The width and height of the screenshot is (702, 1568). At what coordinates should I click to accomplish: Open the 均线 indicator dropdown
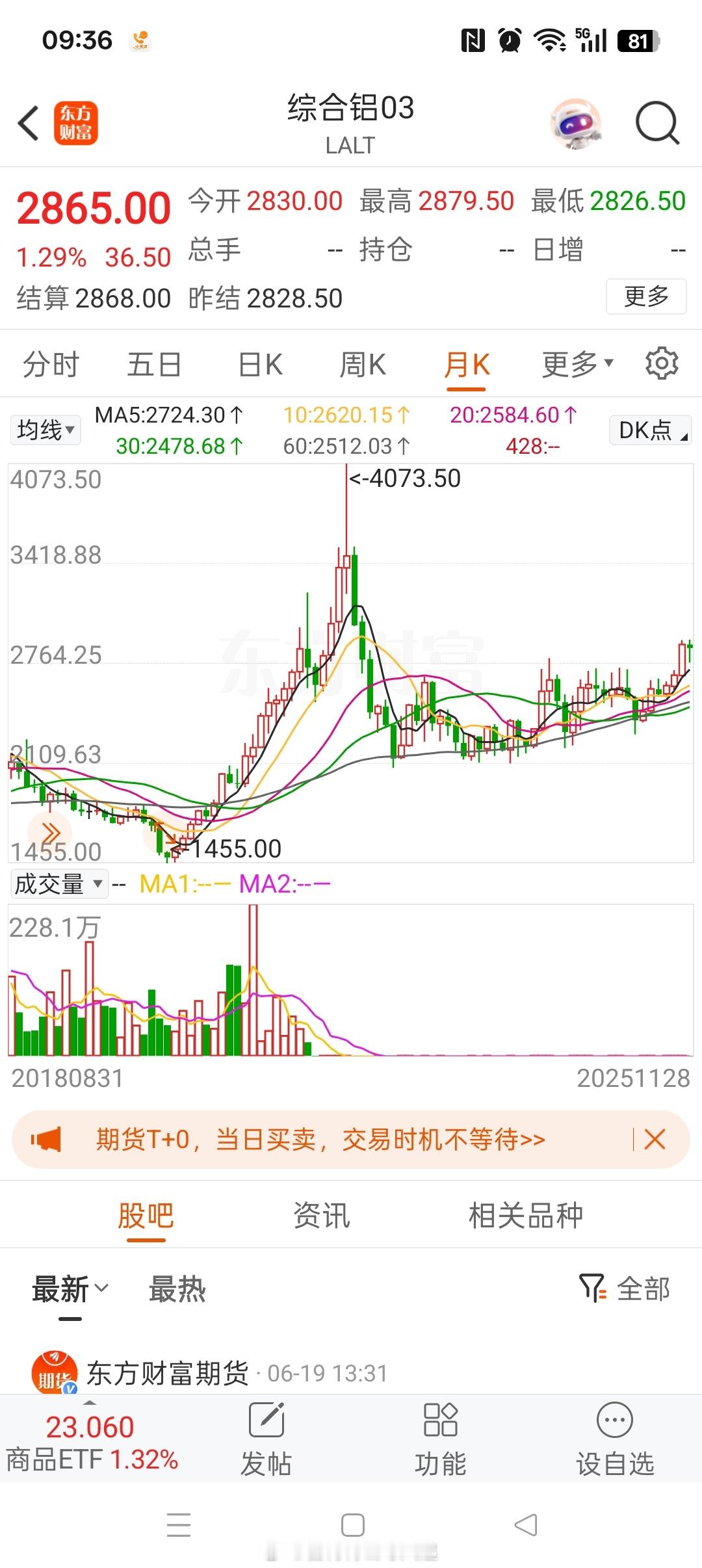tap(44, 429)
